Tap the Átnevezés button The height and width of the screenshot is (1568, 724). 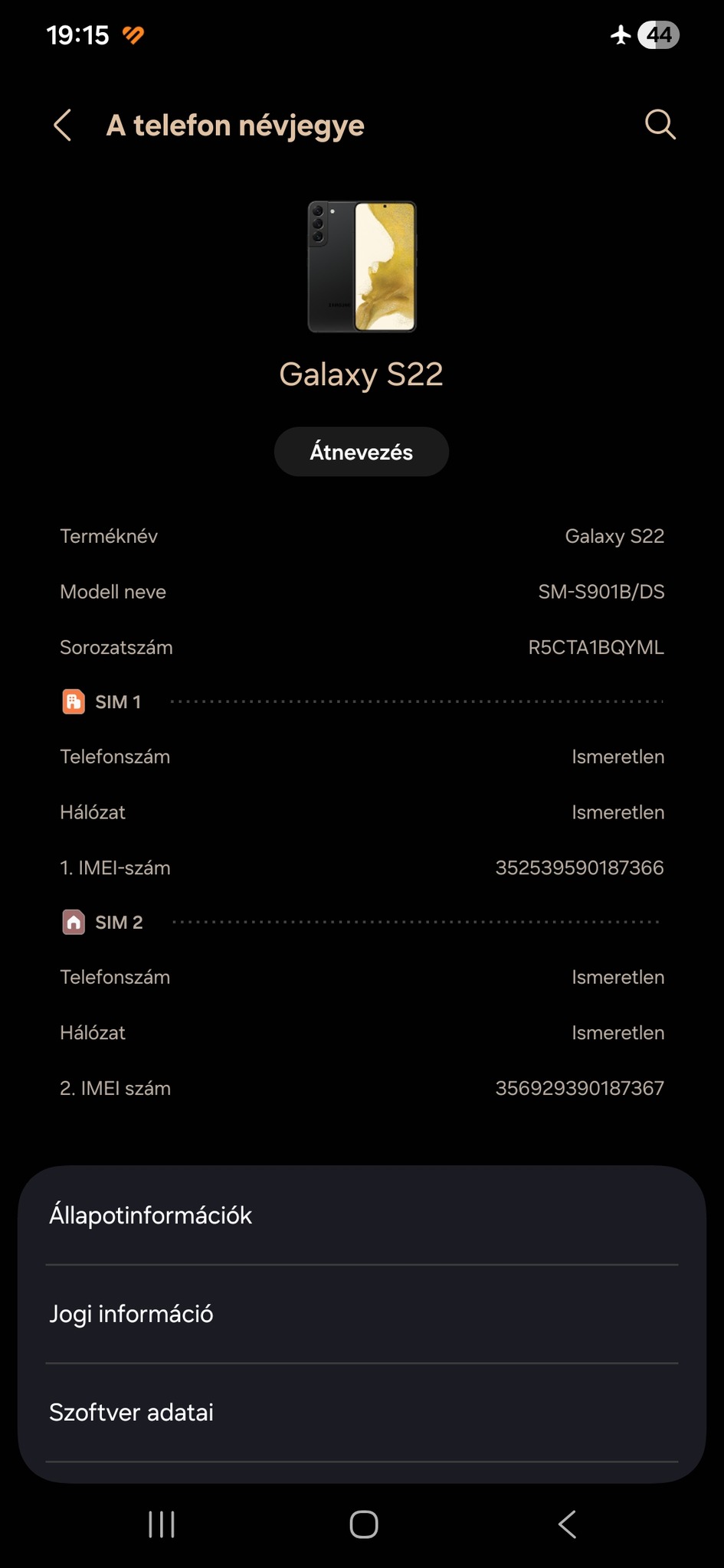tap(361, 452)
